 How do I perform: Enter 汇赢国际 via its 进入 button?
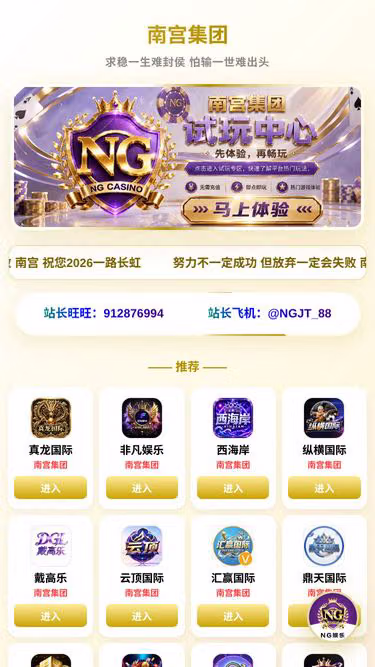(x=233, y=616)
